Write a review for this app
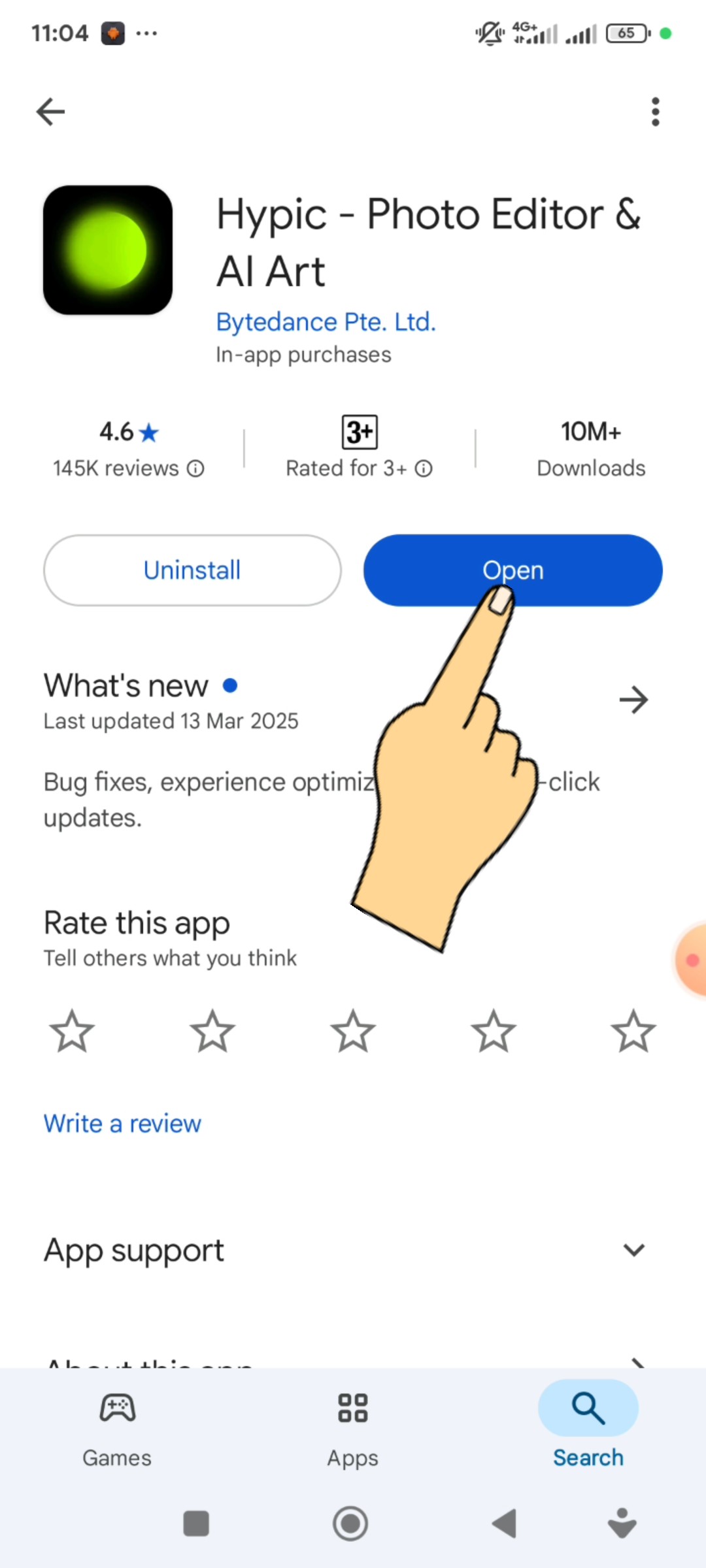This screenshot has width=706, height=1568. pos(122,1124)
